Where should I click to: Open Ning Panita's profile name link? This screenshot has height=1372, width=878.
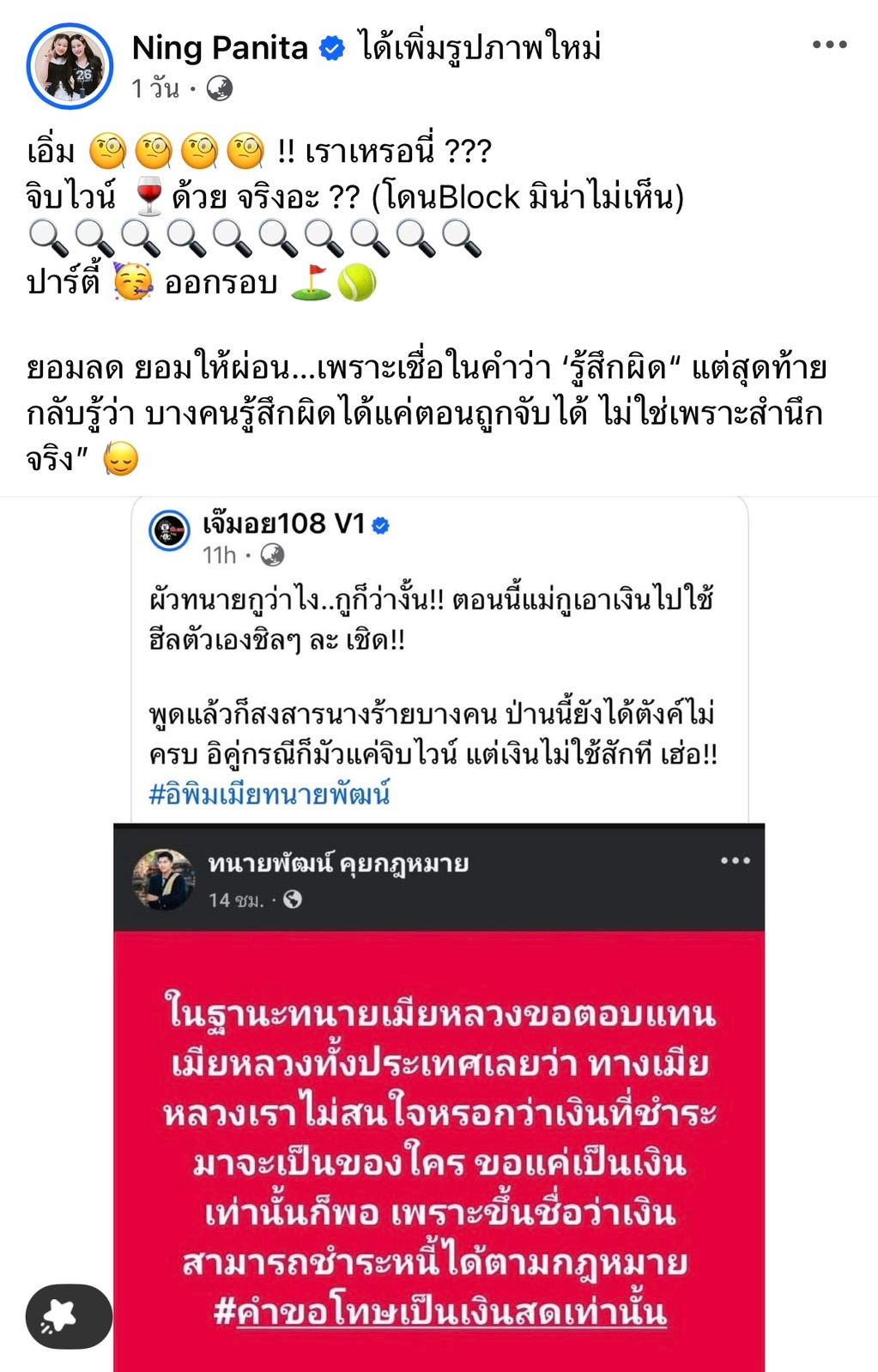click(x=220, y=47)
